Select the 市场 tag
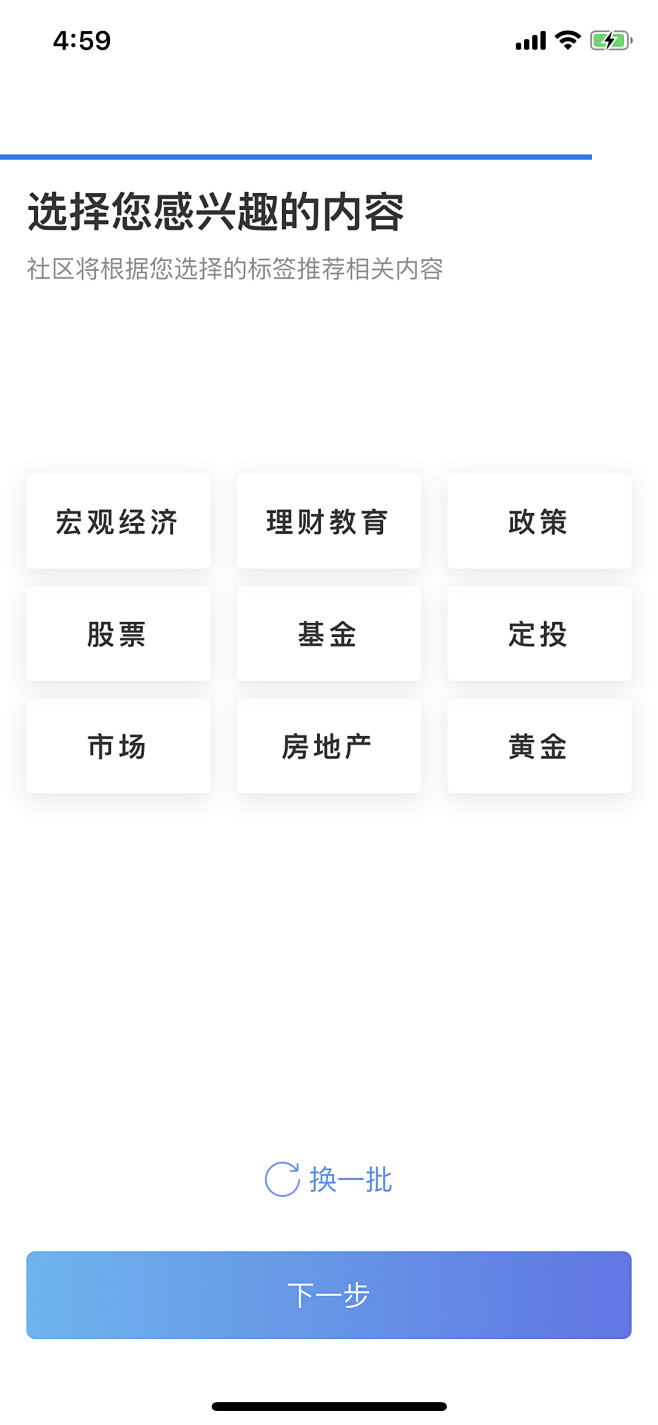Screen dimensions: 658x1425 [118, 746]
